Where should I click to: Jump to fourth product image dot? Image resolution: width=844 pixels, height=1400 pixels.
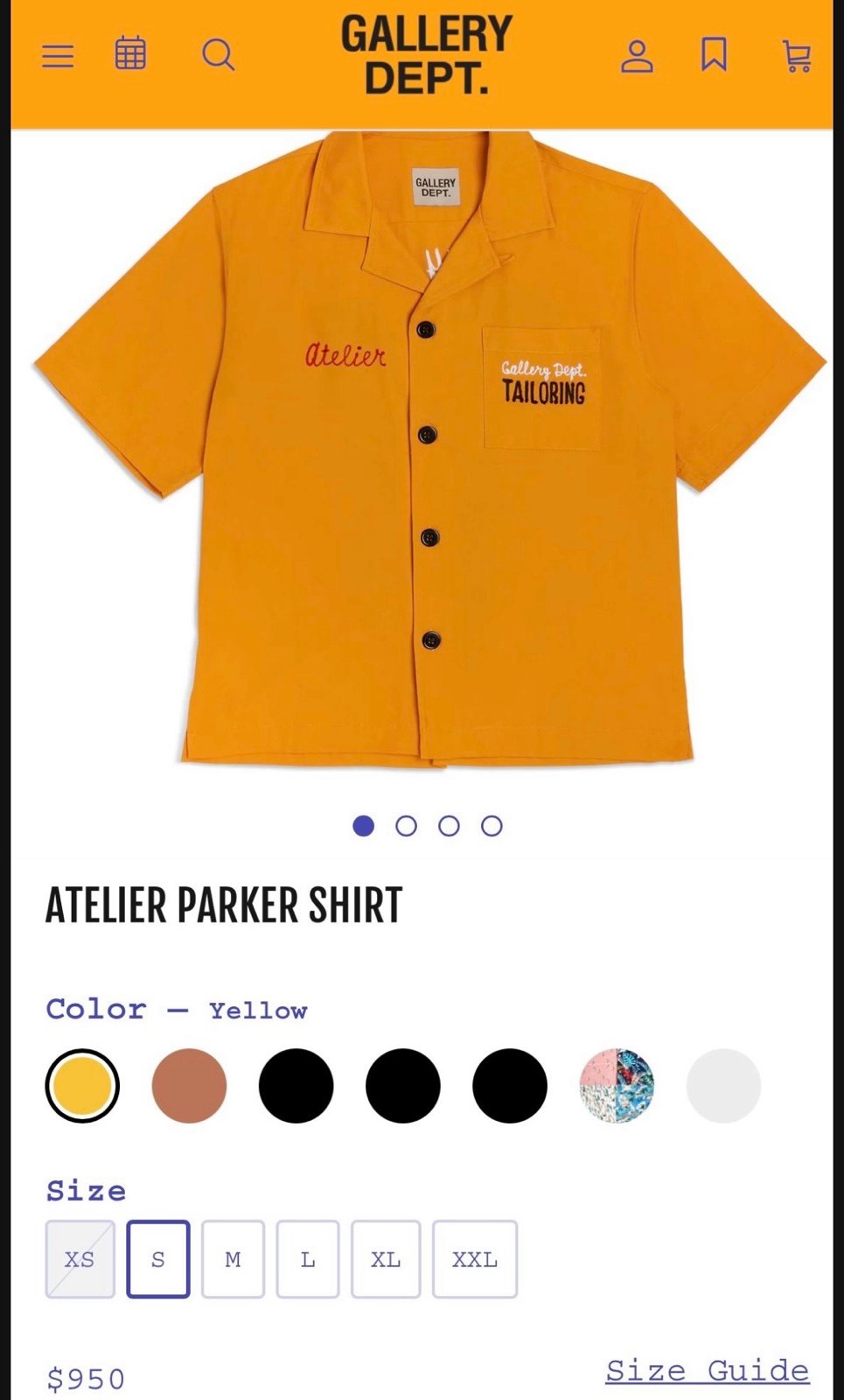click(x=492, y=826)
